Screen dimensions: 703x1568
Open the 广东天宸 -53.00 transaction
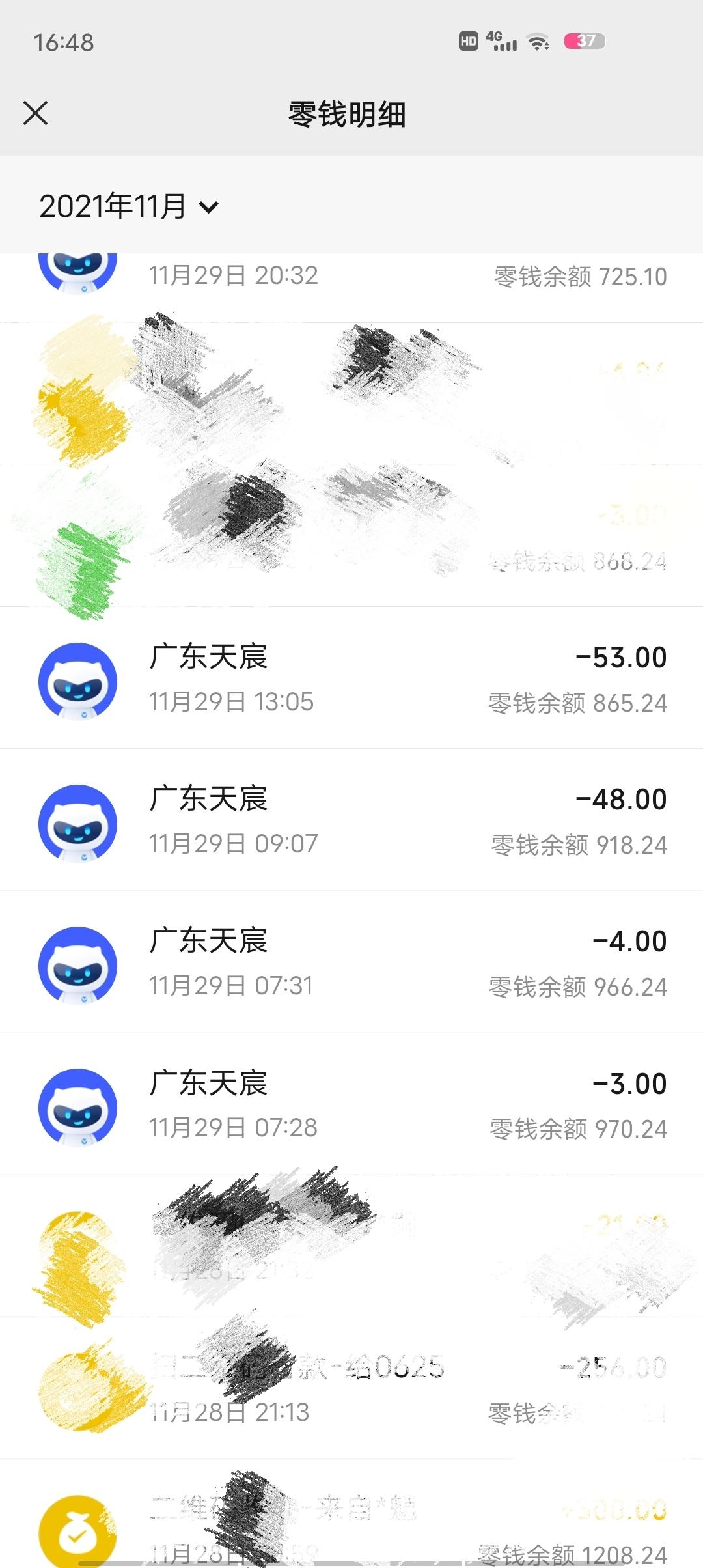(x=351, y=678)
